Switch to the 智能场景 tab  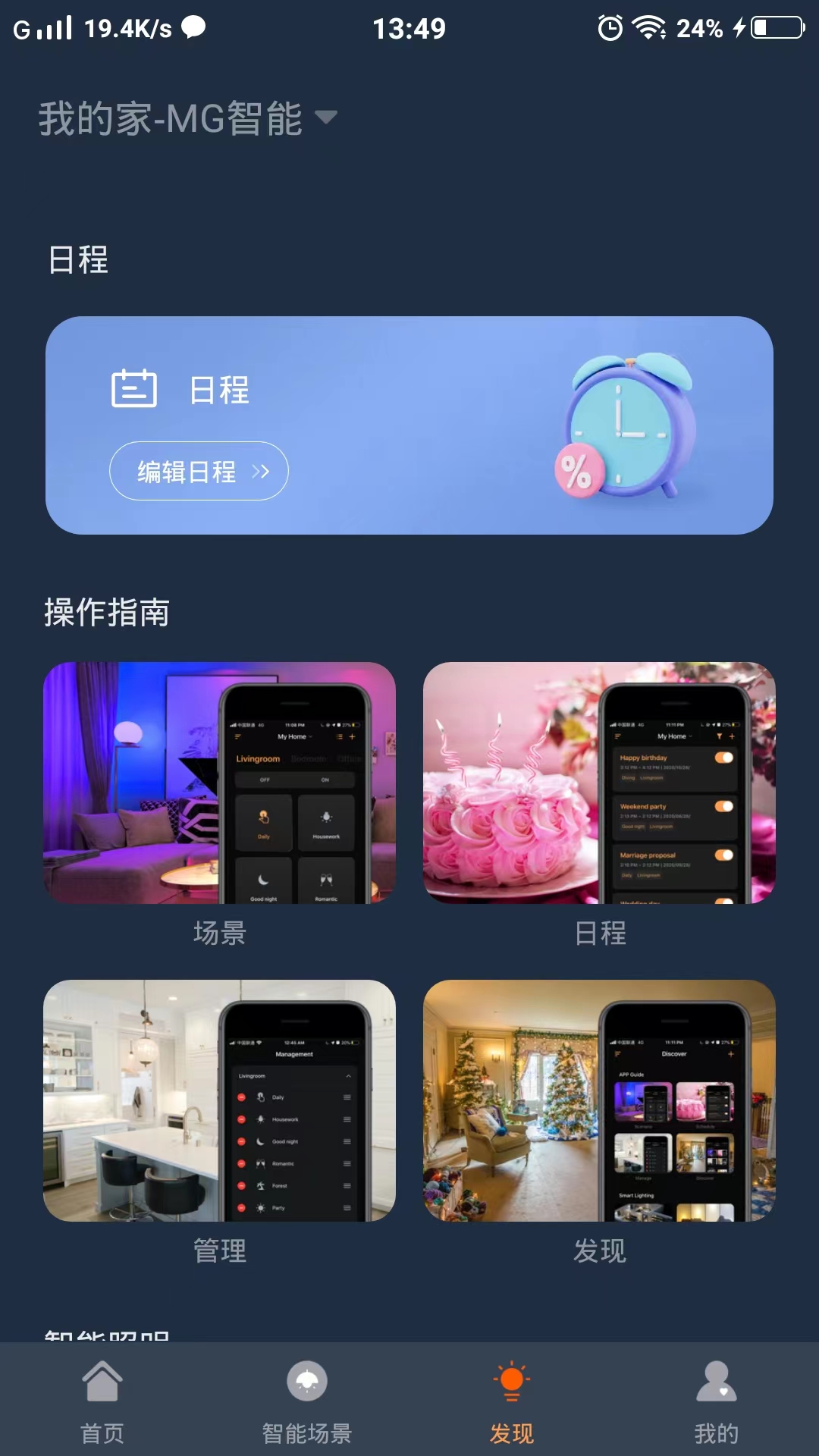pyautogui.click(x=307, y=1400)
